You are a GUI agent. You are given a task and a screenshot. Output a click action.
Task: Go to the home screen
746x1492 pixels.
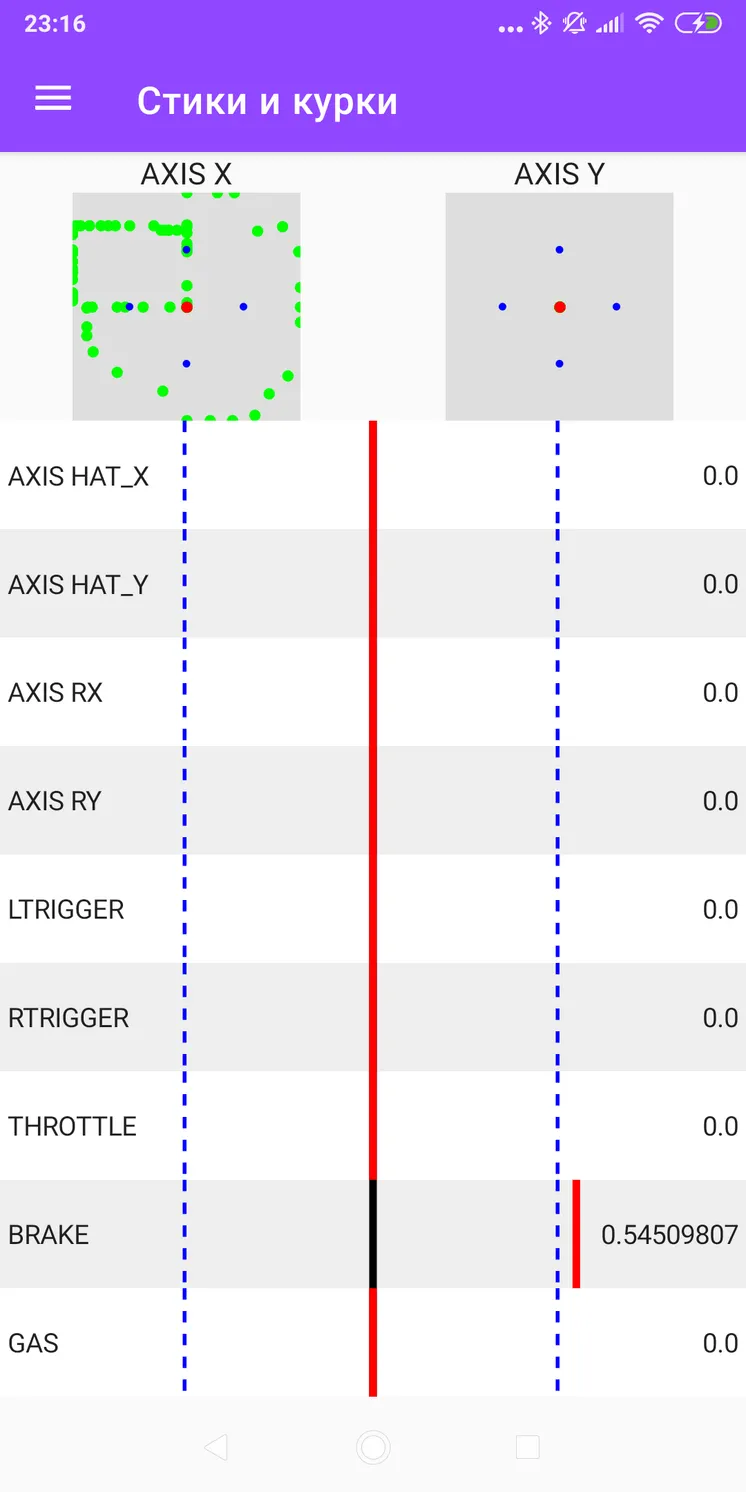point(373,1446)
